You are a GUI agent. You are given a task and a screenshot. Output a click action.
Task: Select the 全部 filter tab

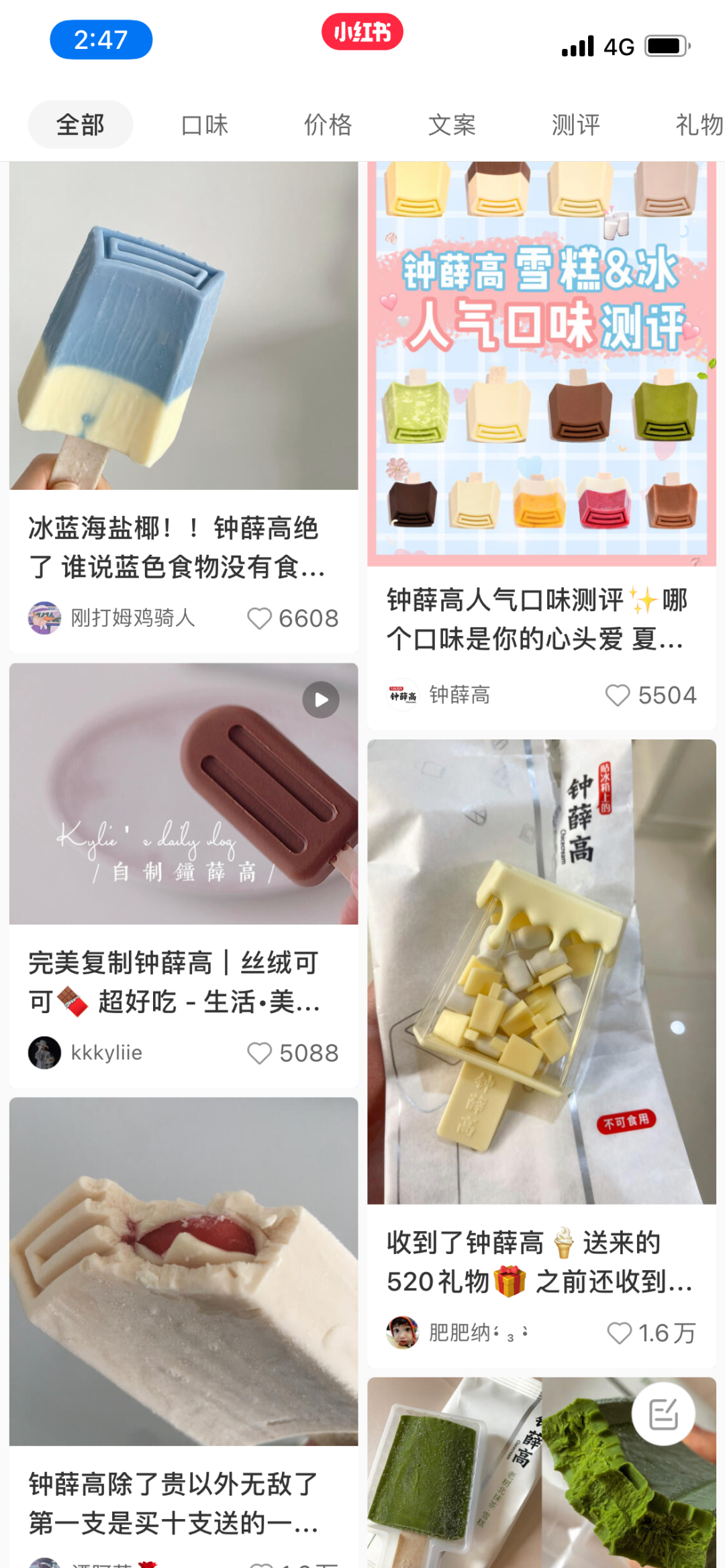80,125
